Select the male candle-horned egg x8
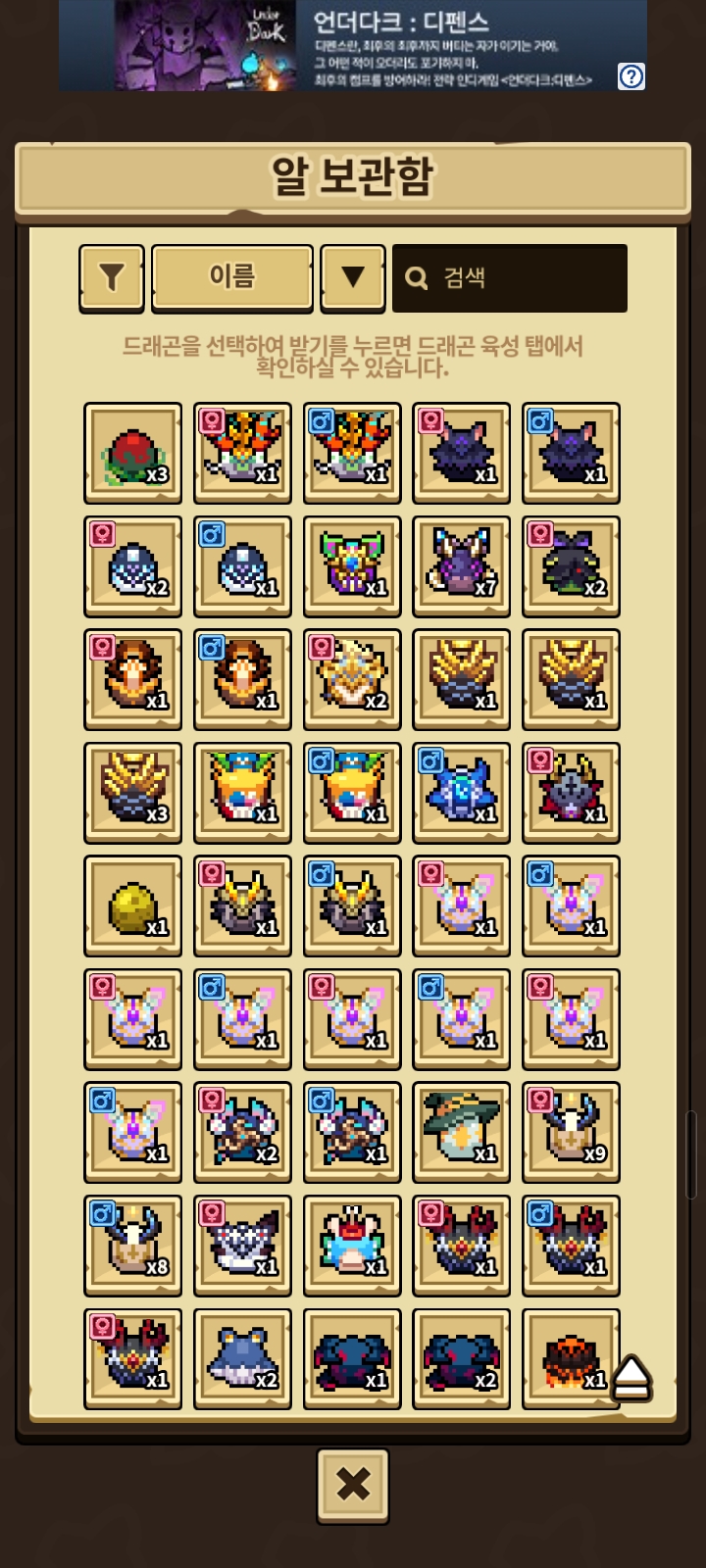Viewport: 706px width, 1568px height. [133, 1246]
